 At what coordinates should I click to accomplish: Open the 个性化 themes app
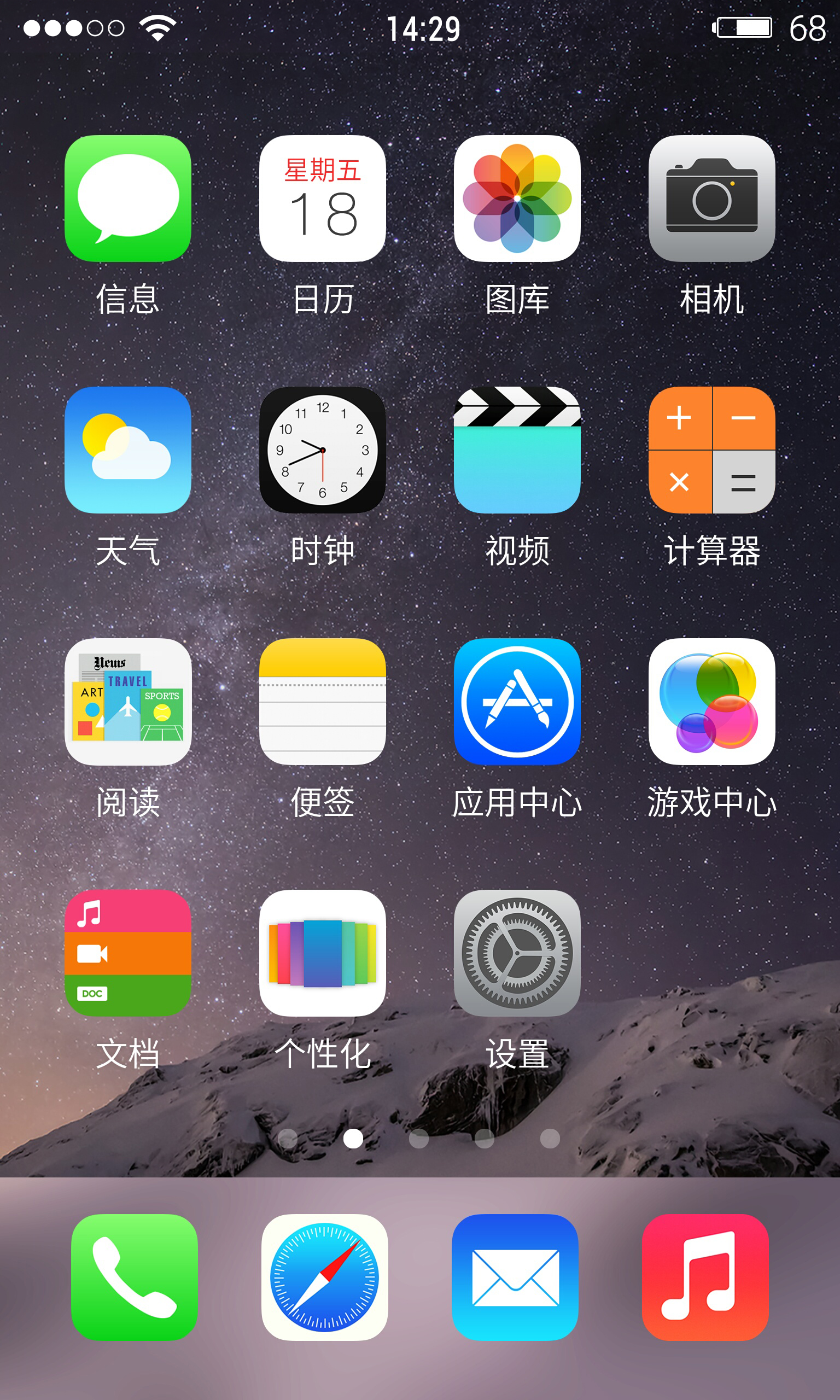click(322, 953)
